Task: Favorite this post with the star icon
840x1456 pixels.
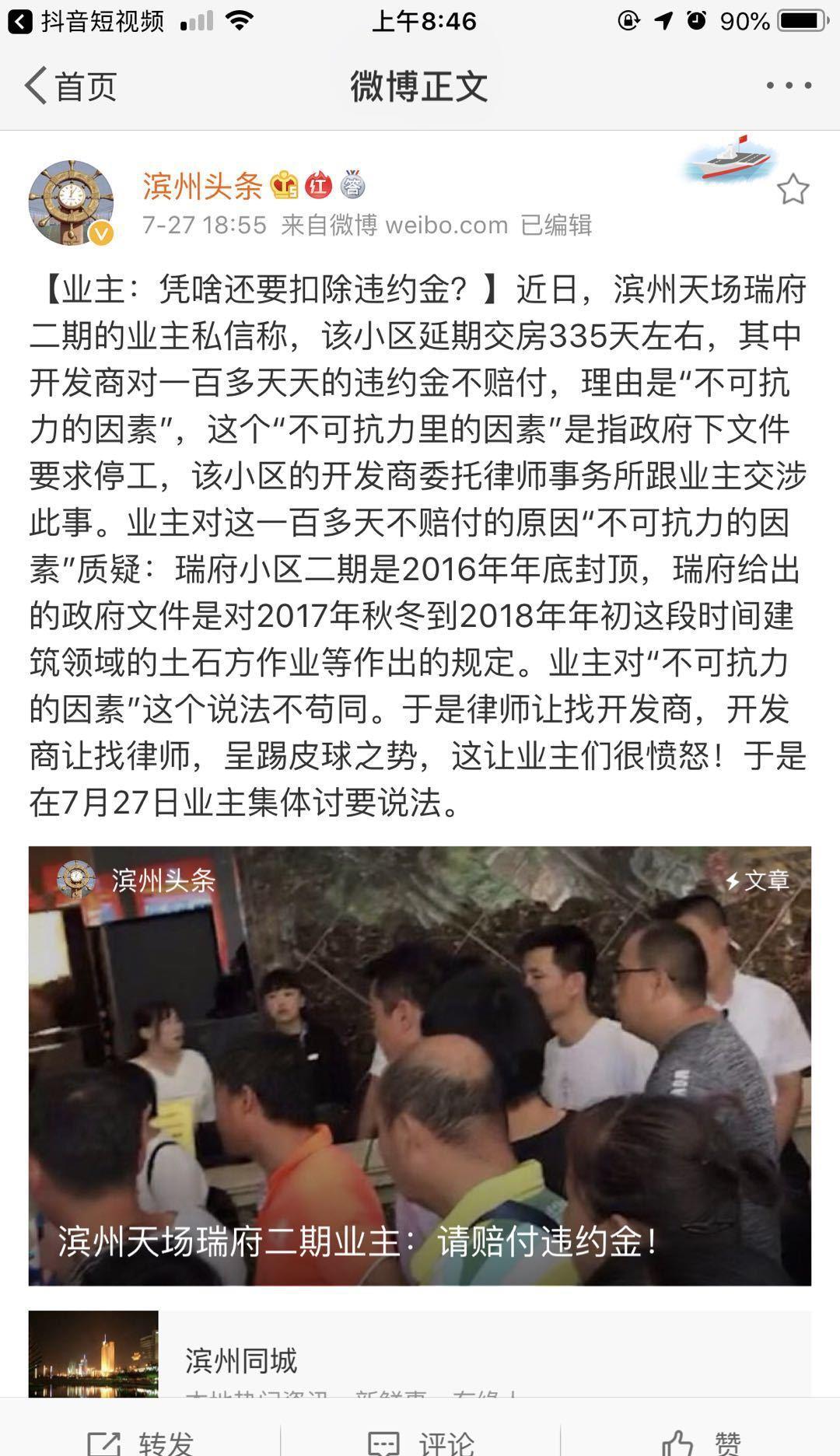Action: (793, 190)
